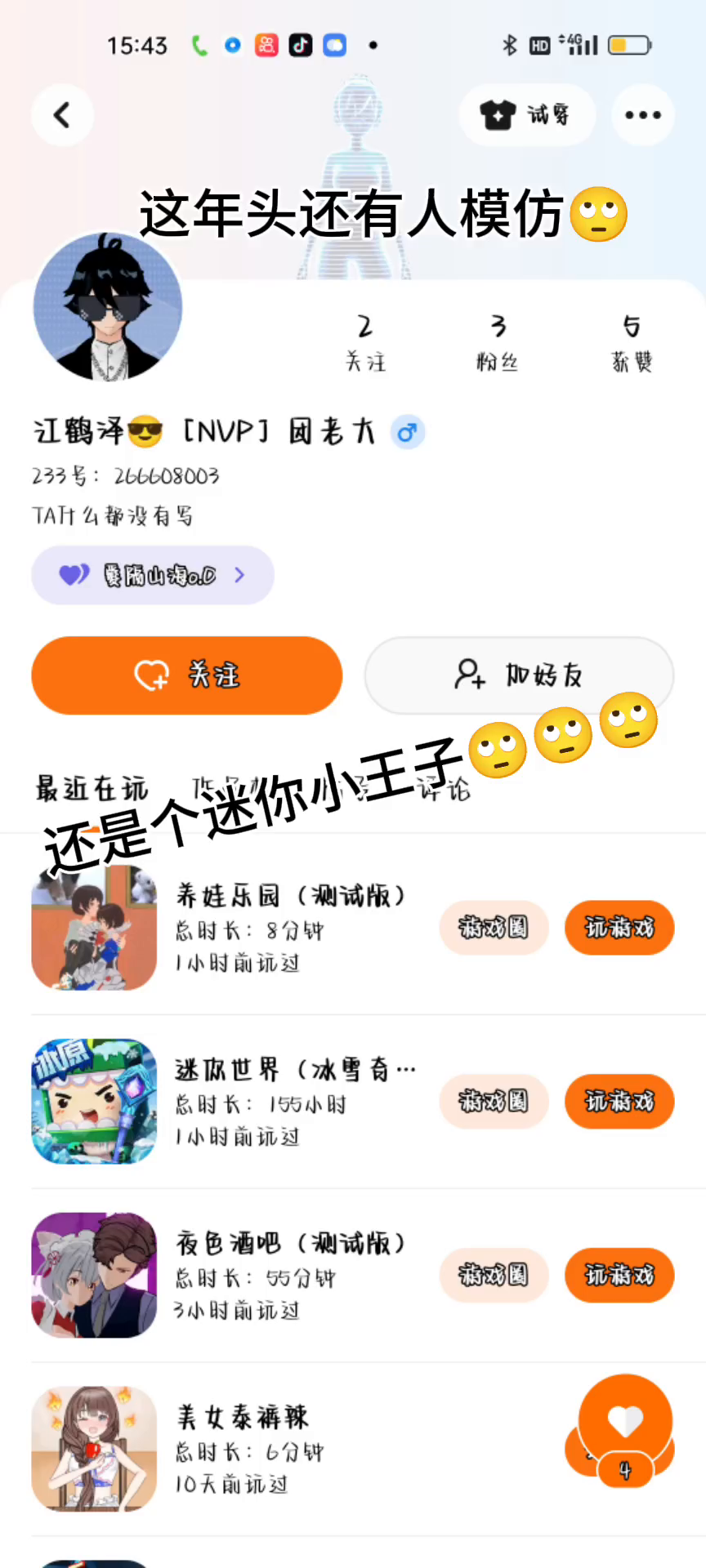This screenshot has width=706, height=1568.
Task: Open the three-dot more options menu
Action: 643,115
